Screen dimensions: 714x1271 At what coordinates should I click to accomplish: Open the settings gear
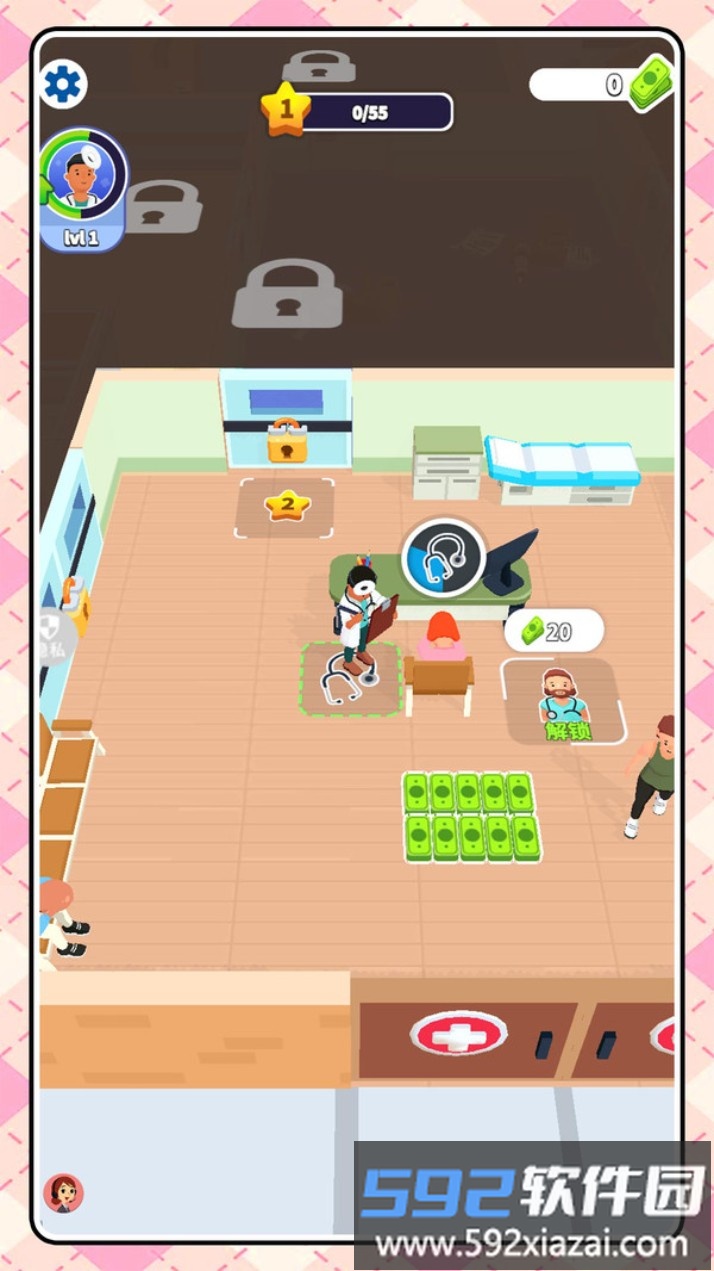[64, 86]
